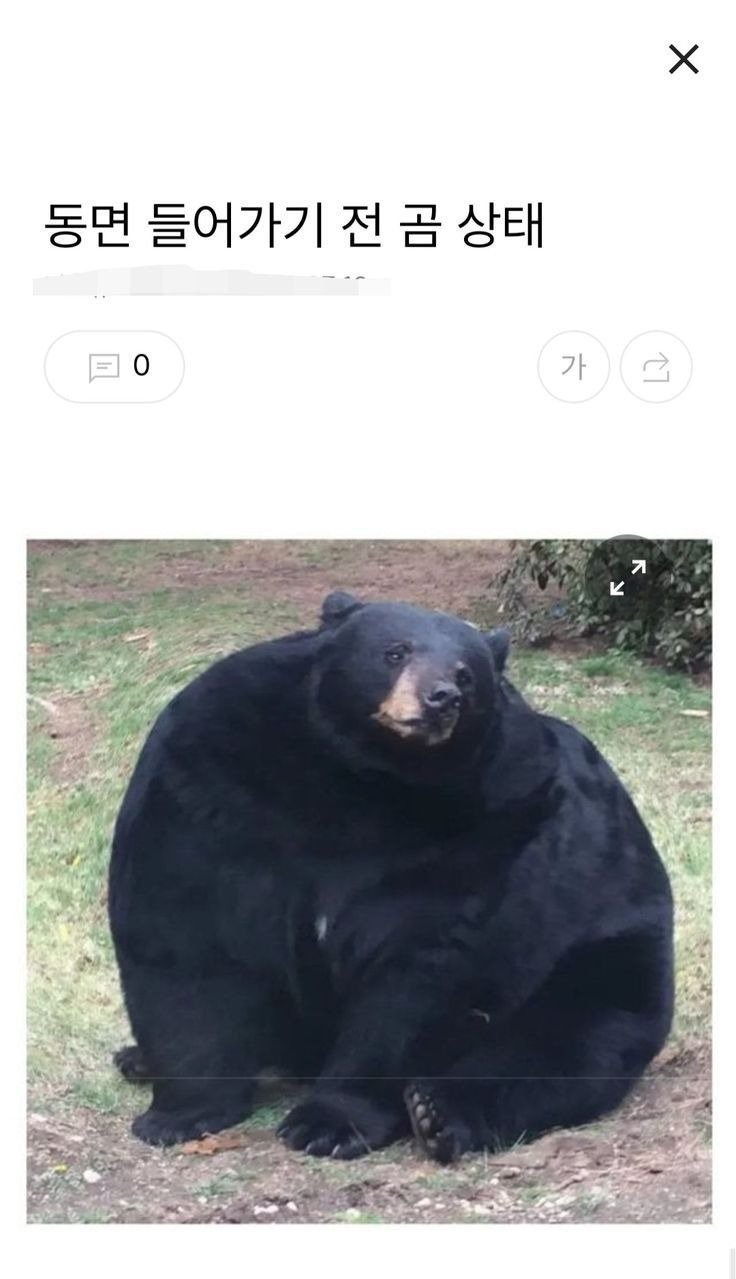Open the font size '가' option

click(573, 367)
